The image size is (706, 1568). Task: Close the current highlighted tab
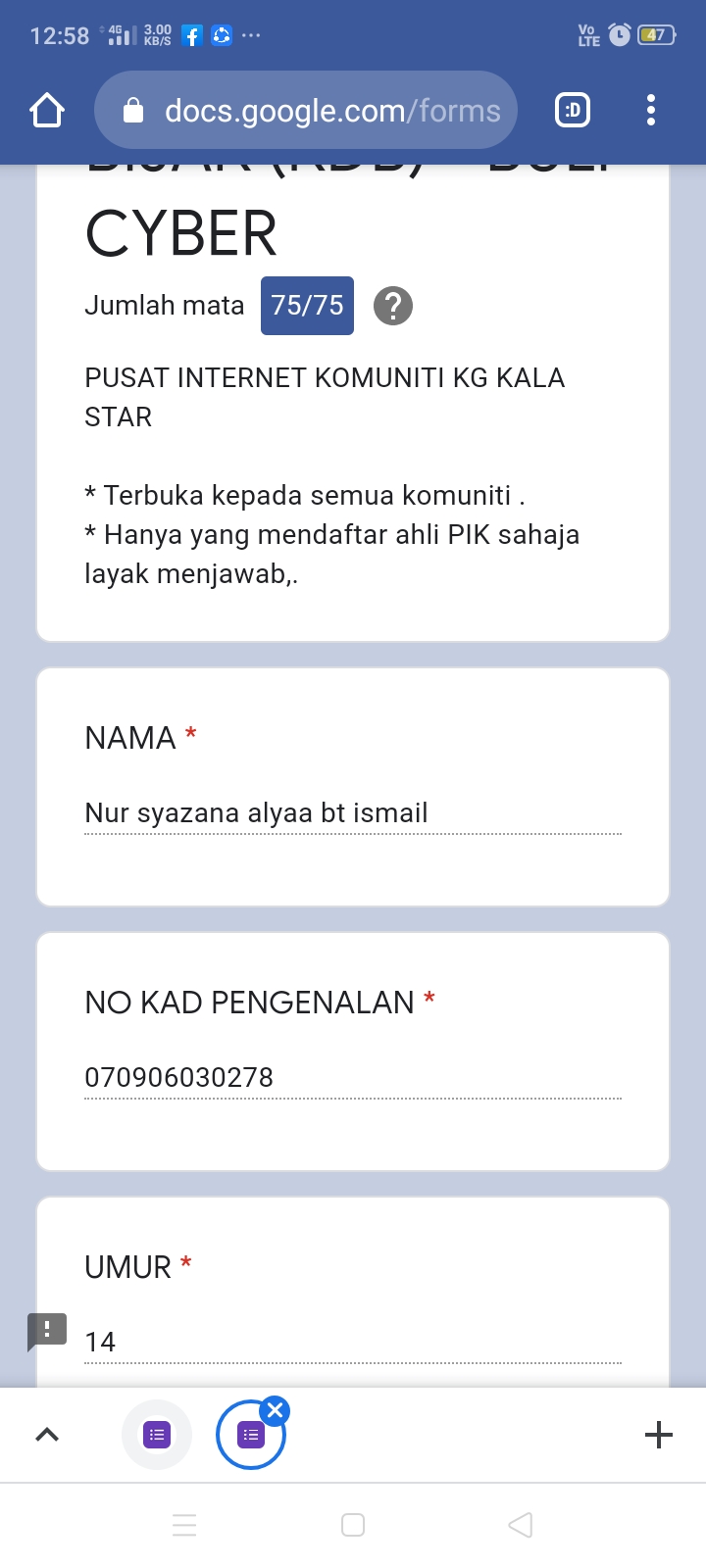(276, 1411)
